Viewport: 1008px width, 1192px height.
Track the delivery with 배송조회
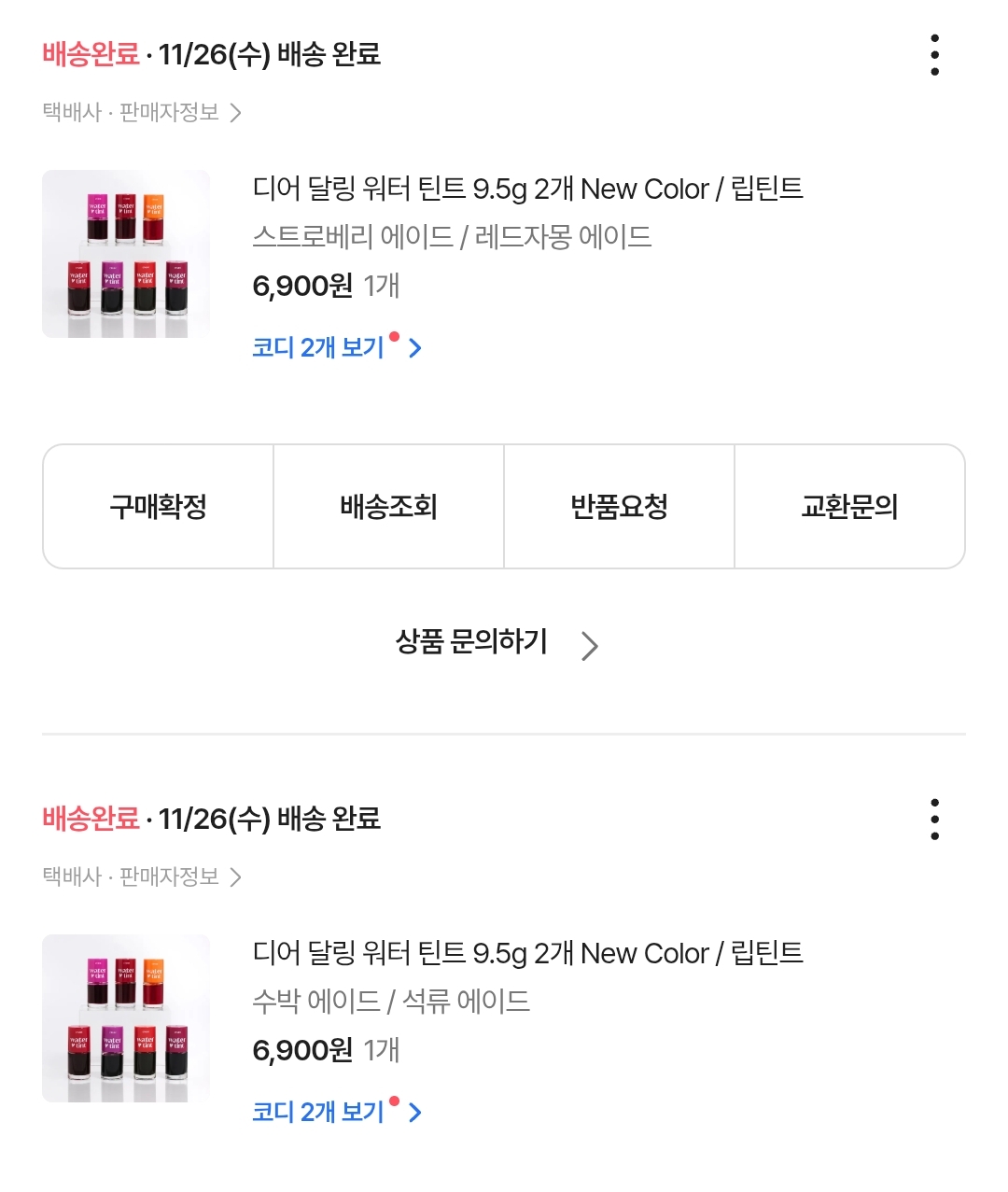click(388, 507)
